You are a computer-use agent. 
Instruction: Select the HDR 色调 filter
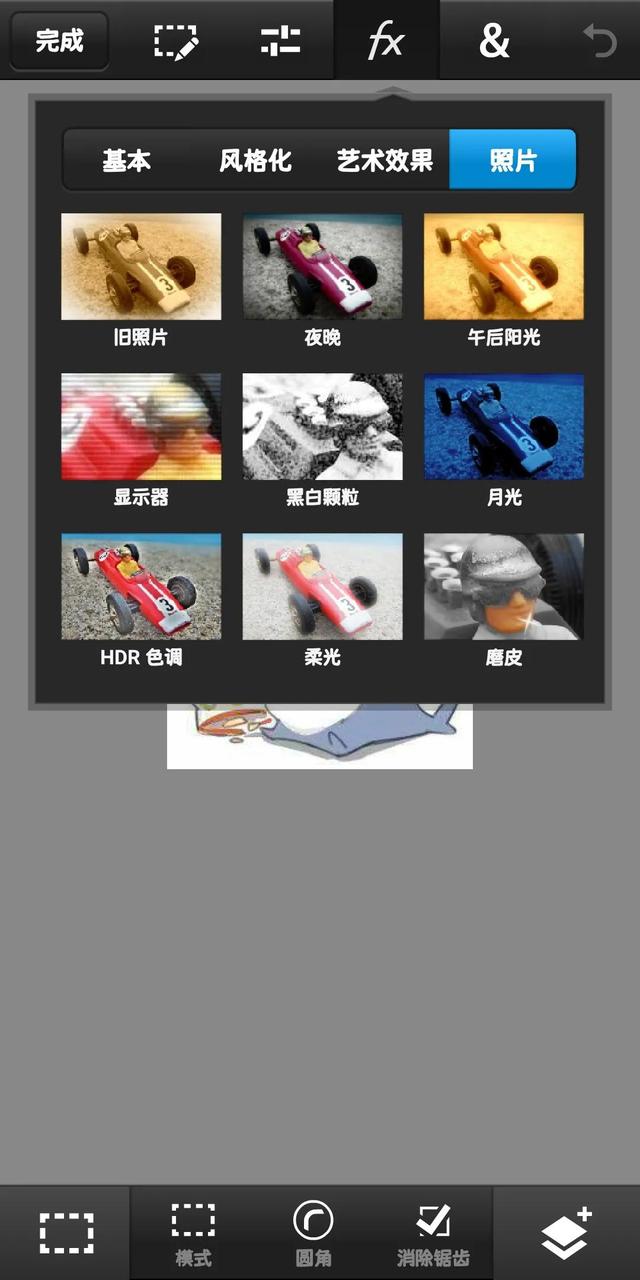coord(141,600)
